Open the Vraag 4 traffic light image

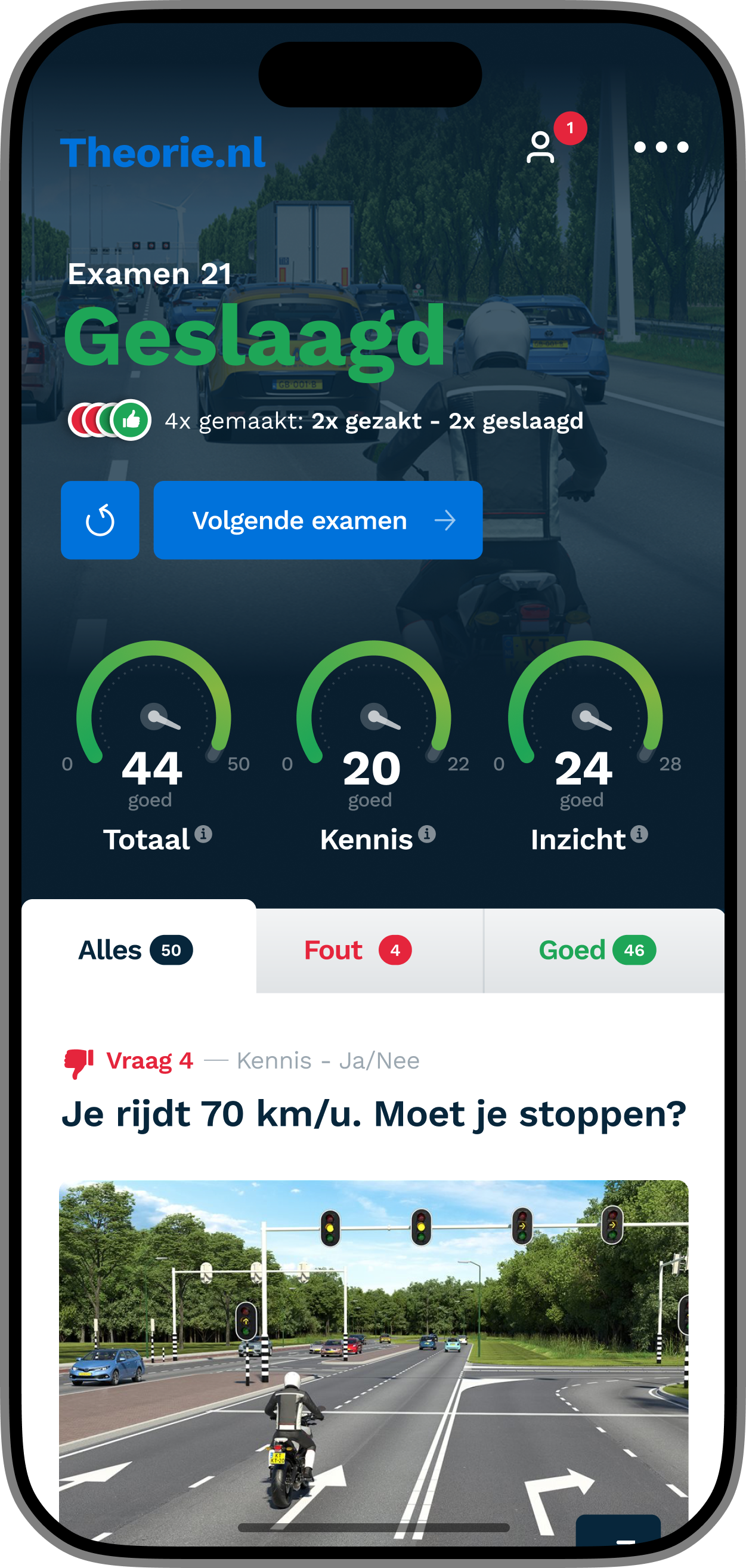coord(373,1351)
